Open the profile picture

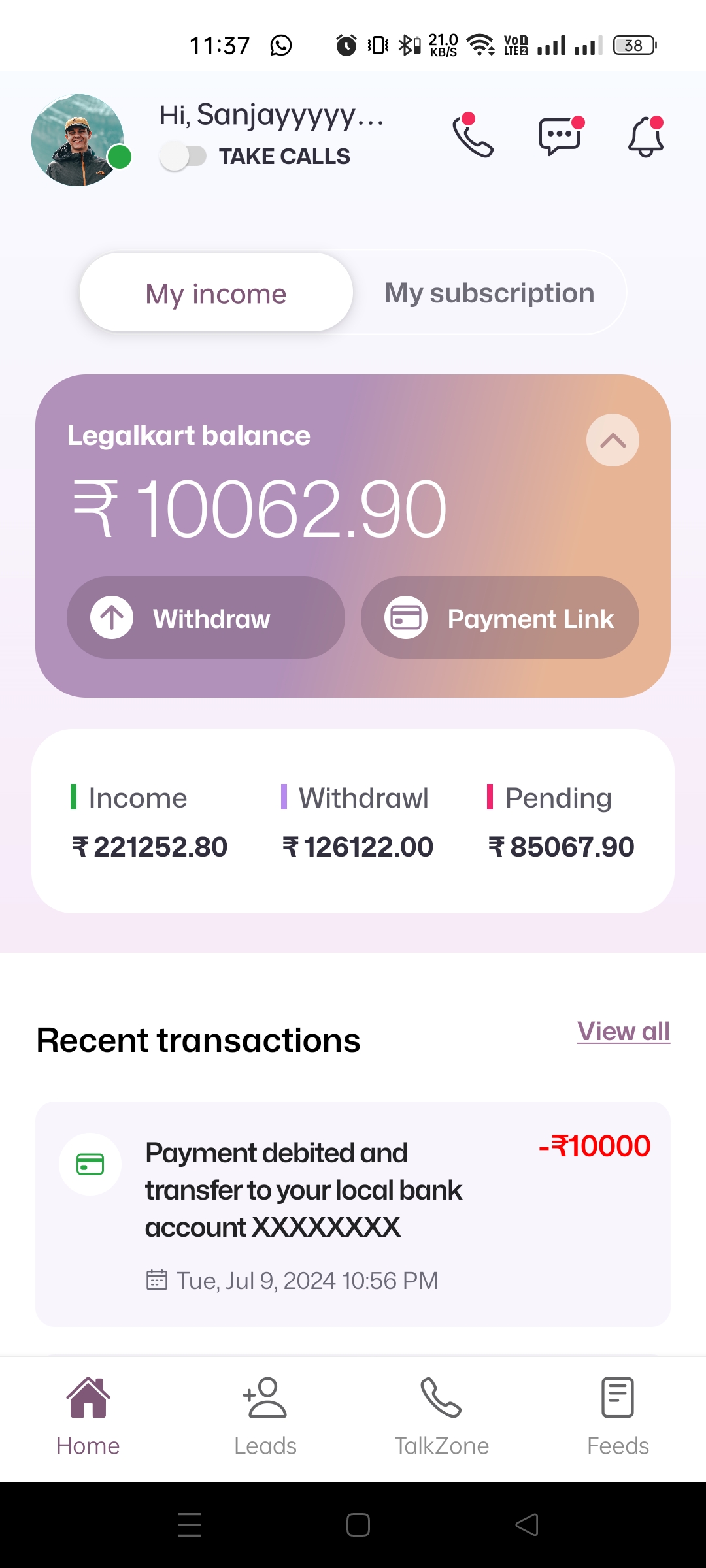[x=78, y=140]
